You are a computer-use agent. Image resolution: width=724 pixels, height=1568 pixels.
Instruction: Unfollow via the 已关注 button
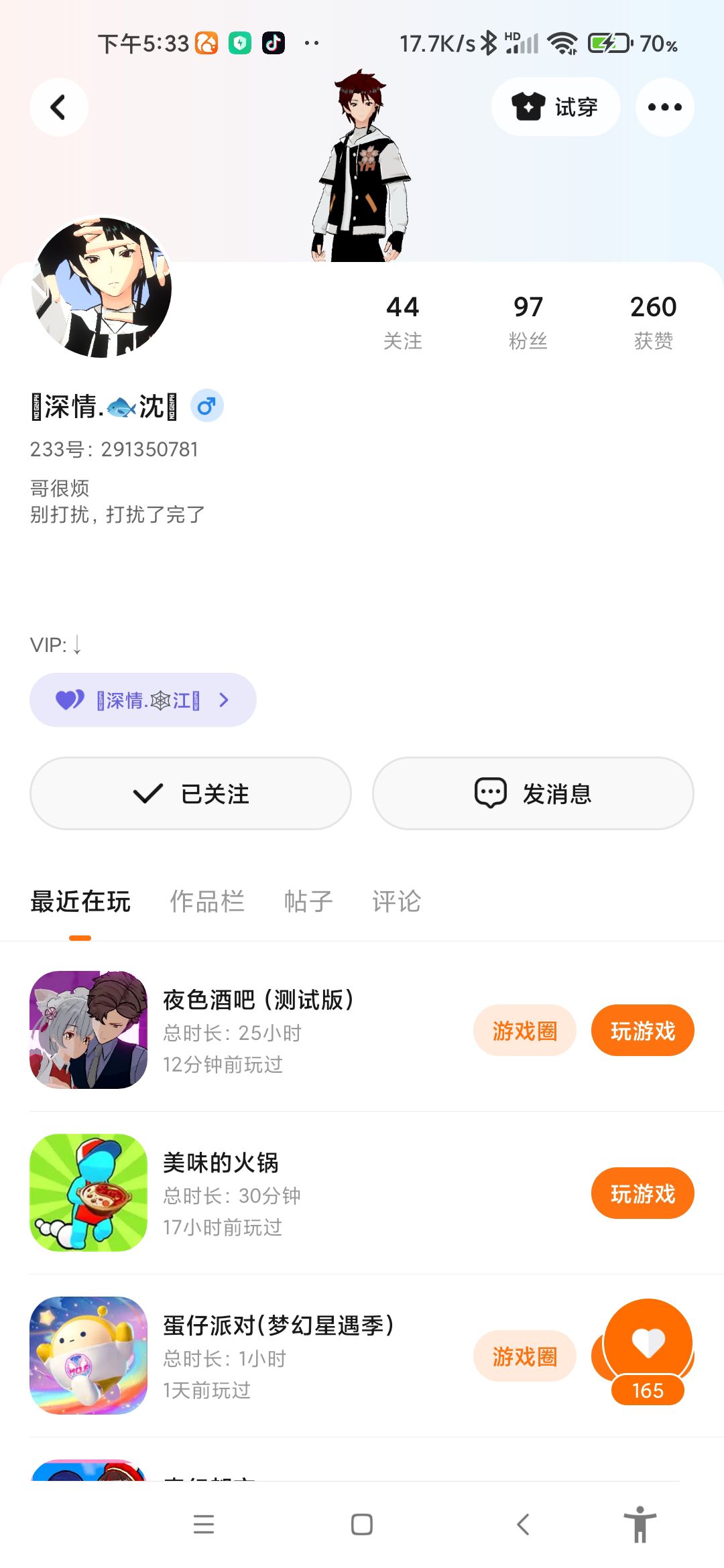click(x=190, y=794)
